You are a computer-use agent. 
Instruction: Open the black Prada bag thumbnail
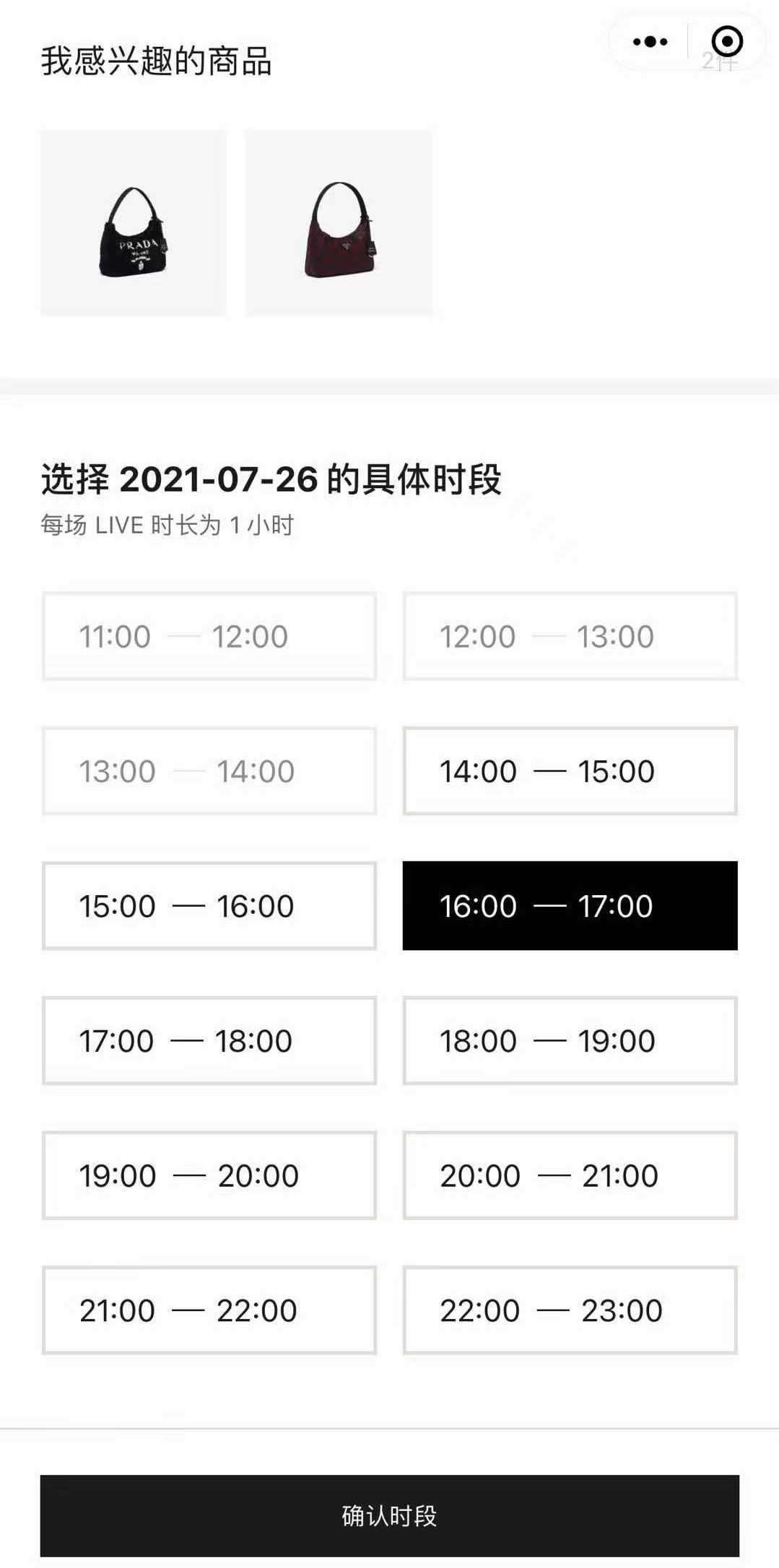(x=134, y=223)
